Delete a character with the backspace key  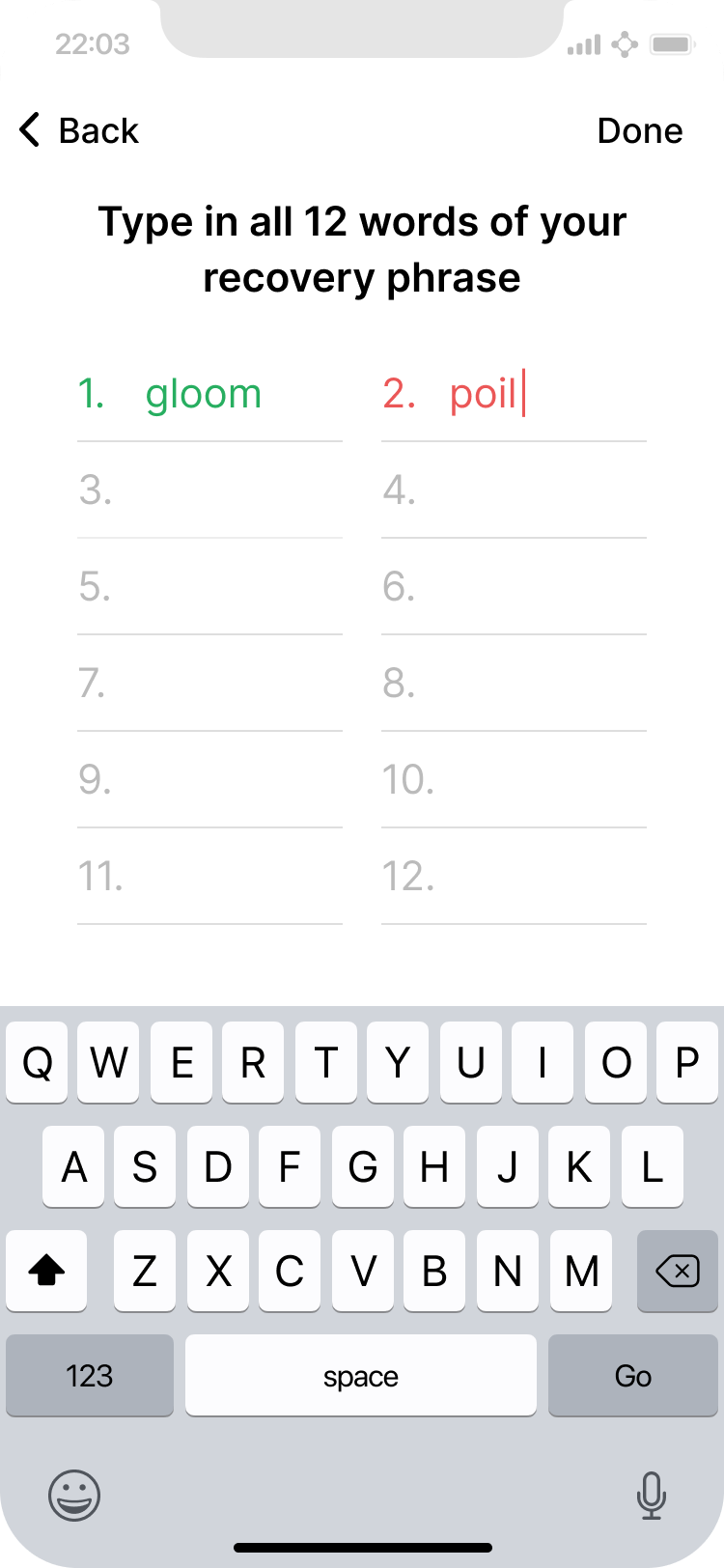(677, 1272)
